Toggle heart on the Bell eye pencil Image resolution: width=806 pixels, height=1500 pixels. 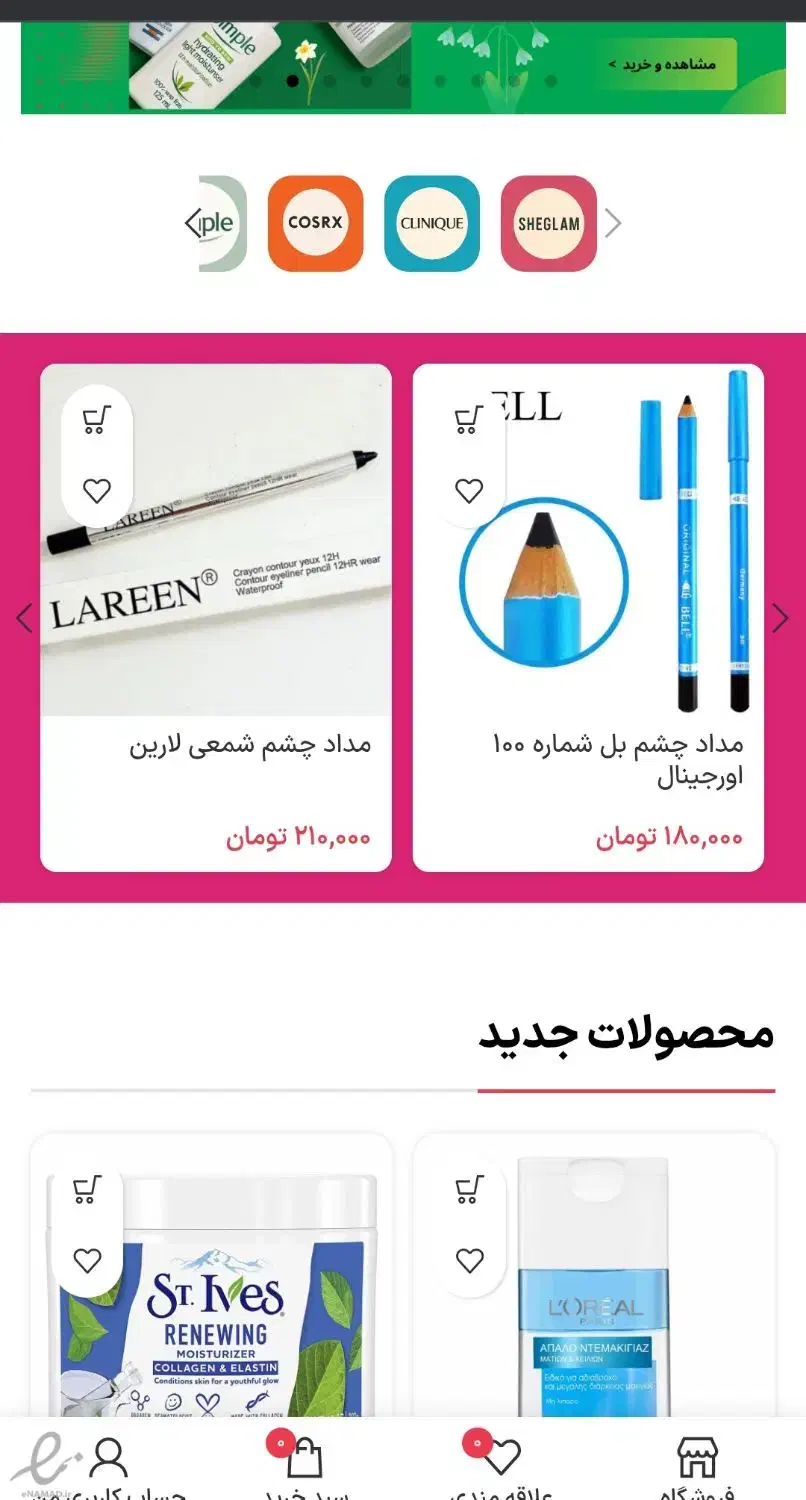pos(468,489)
